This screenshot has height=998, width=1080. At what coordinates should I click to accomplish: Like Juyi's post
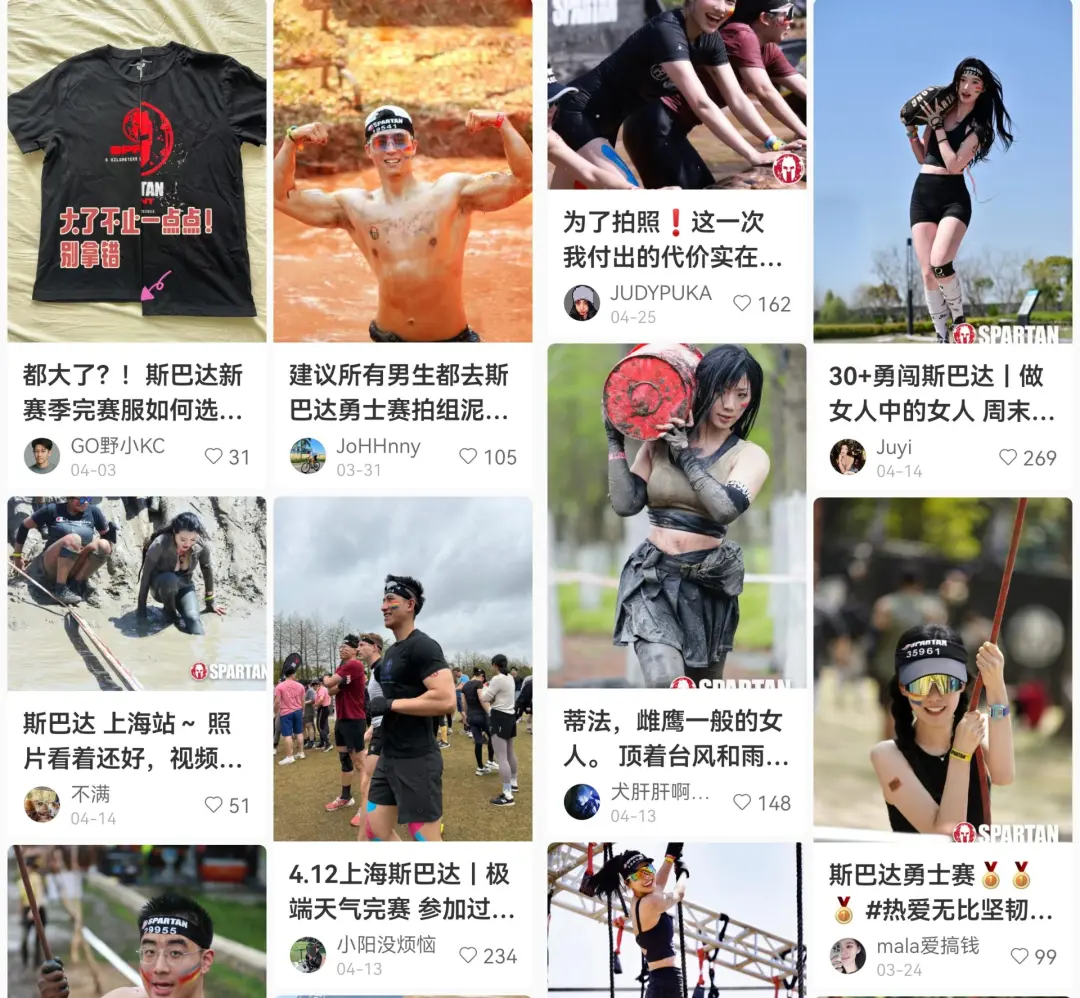(x=1008, y=457)
